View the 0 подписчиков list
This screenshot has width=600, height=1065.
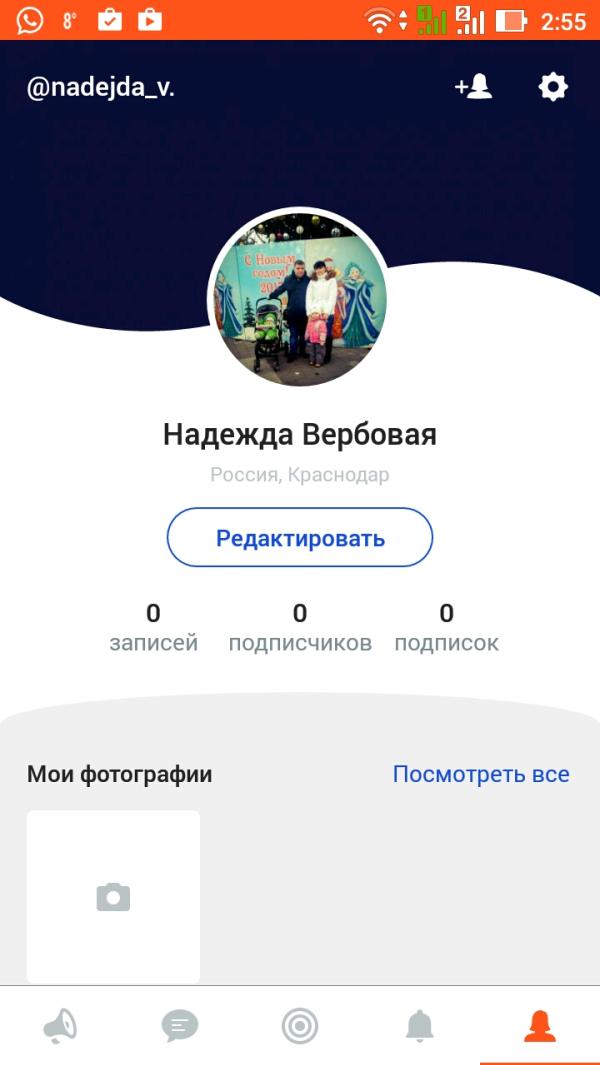(300, 628)
